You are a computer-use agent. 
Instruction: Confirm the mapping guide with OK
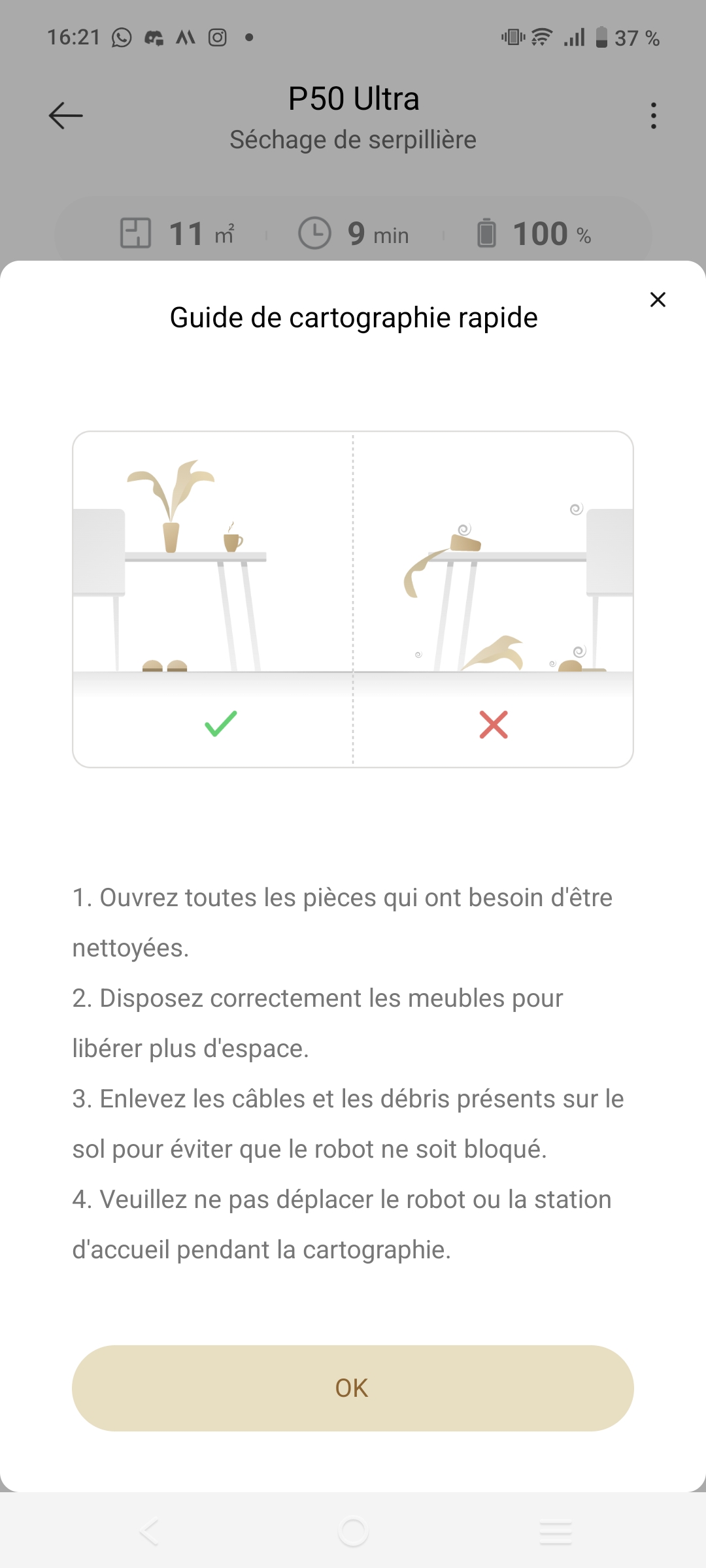coord(352,1388)
